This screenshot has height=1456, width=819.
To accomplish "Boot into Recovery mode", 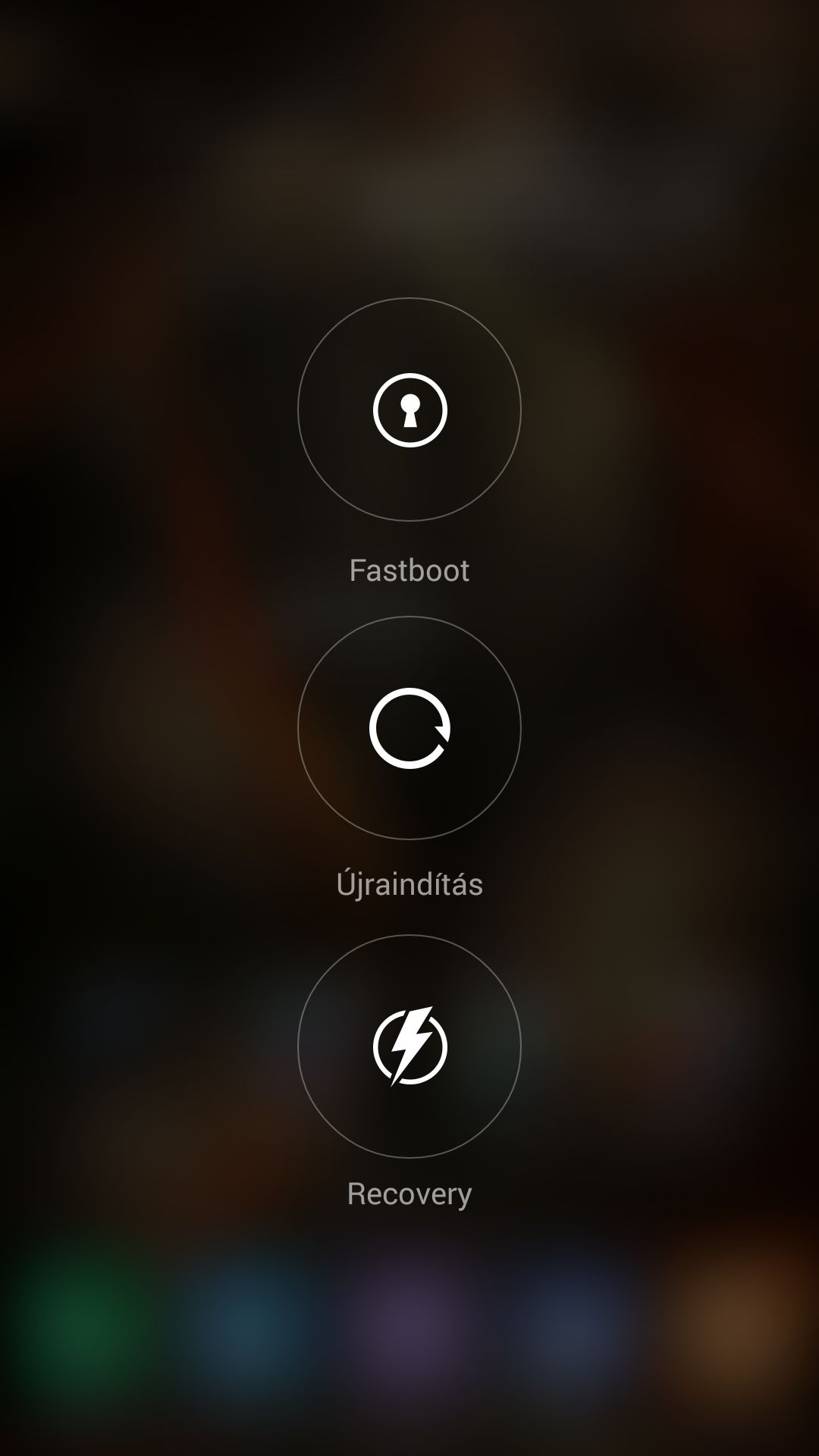I will 409,1046.
